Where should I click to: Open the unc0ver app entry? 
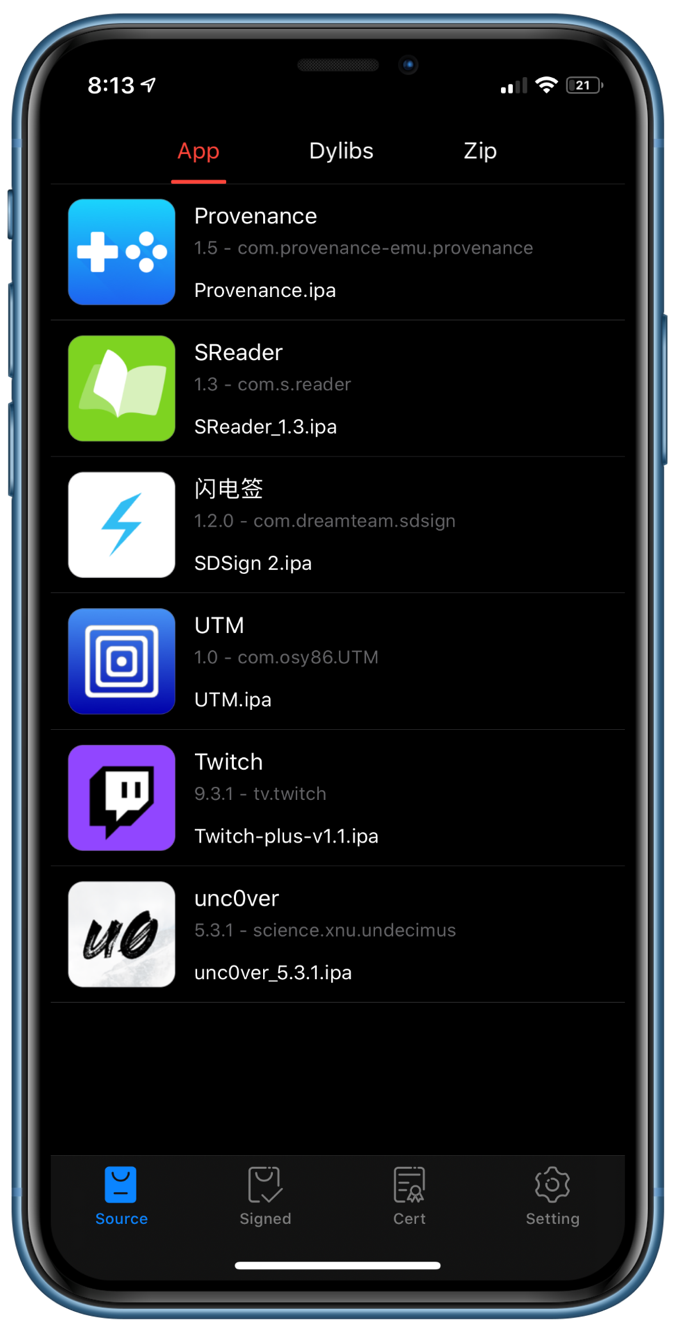click(338, 934)
